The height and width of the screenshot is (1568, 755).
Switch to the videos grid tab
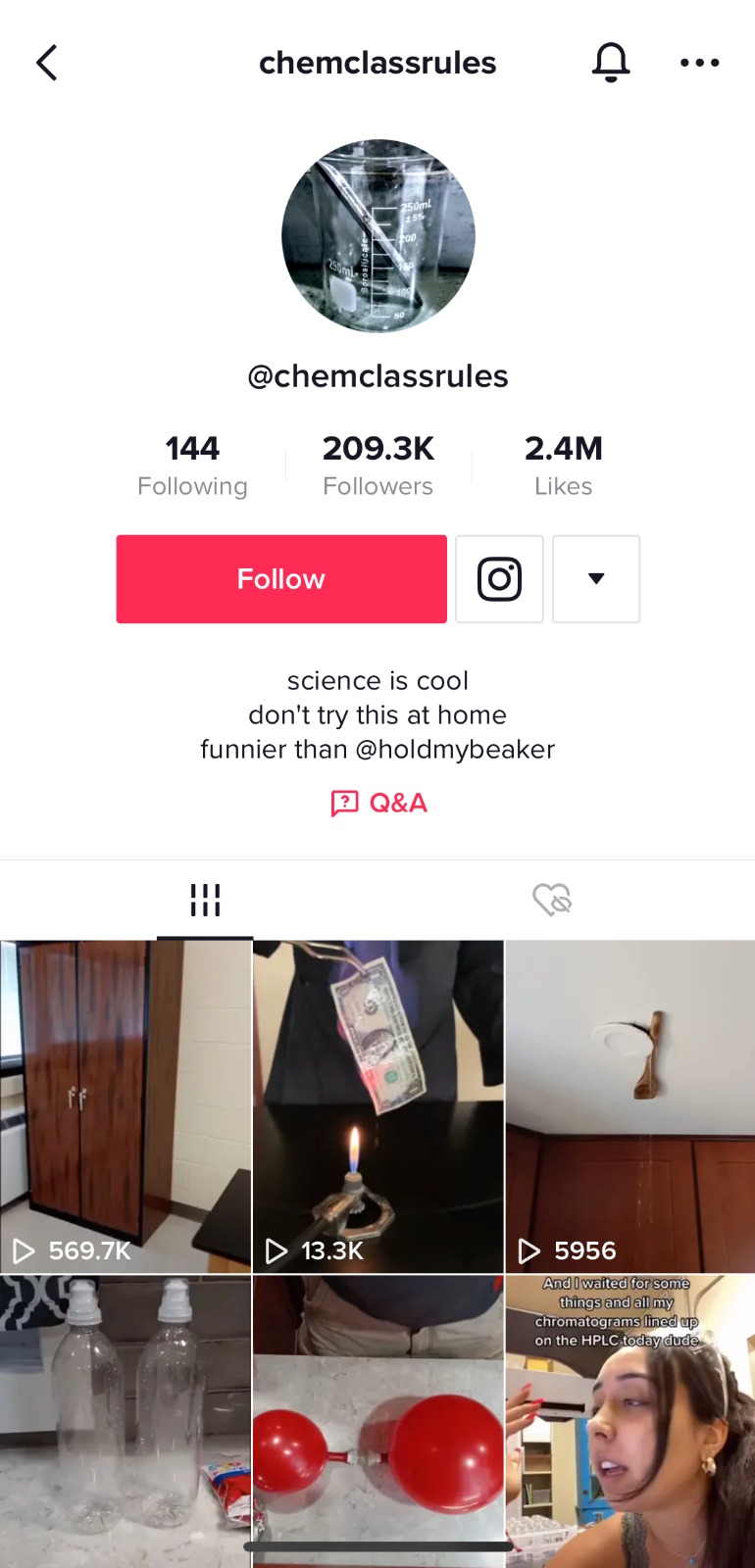tap(205, 900)
